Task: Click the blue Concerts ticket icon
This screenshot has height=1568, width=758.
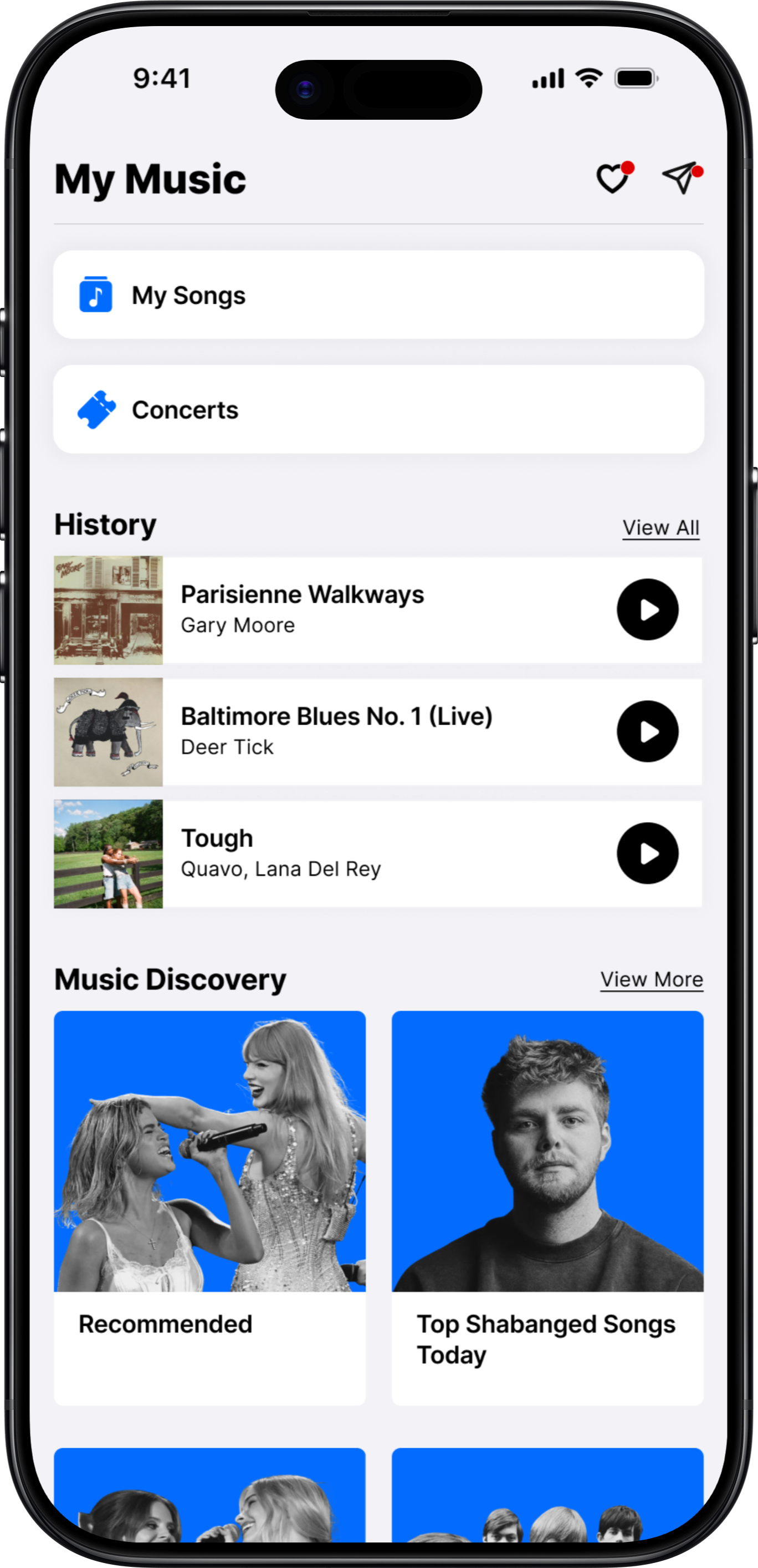Action: tap(95, 409)
